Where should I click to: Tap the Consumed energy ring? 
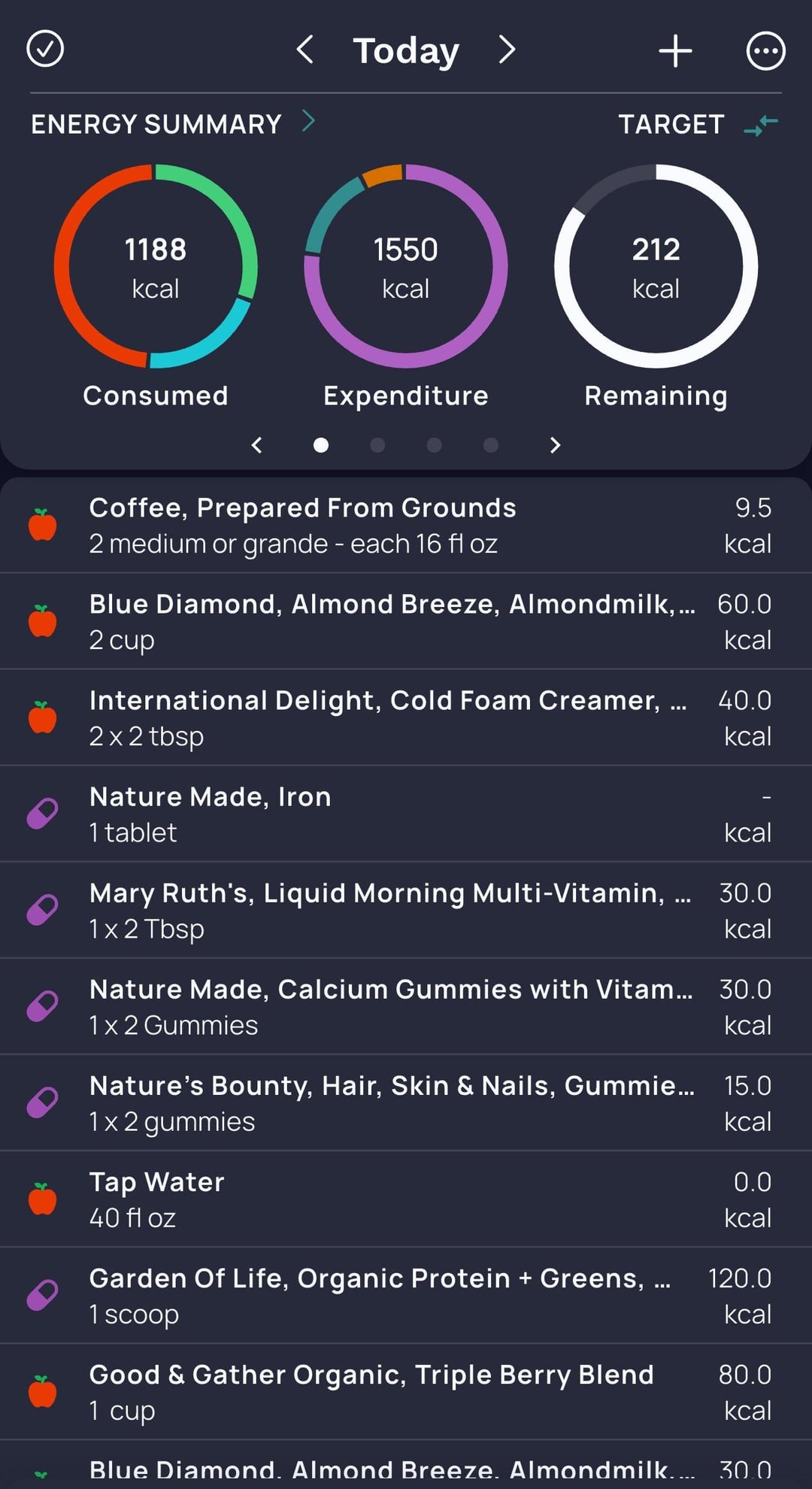click(x=156, y=266)
